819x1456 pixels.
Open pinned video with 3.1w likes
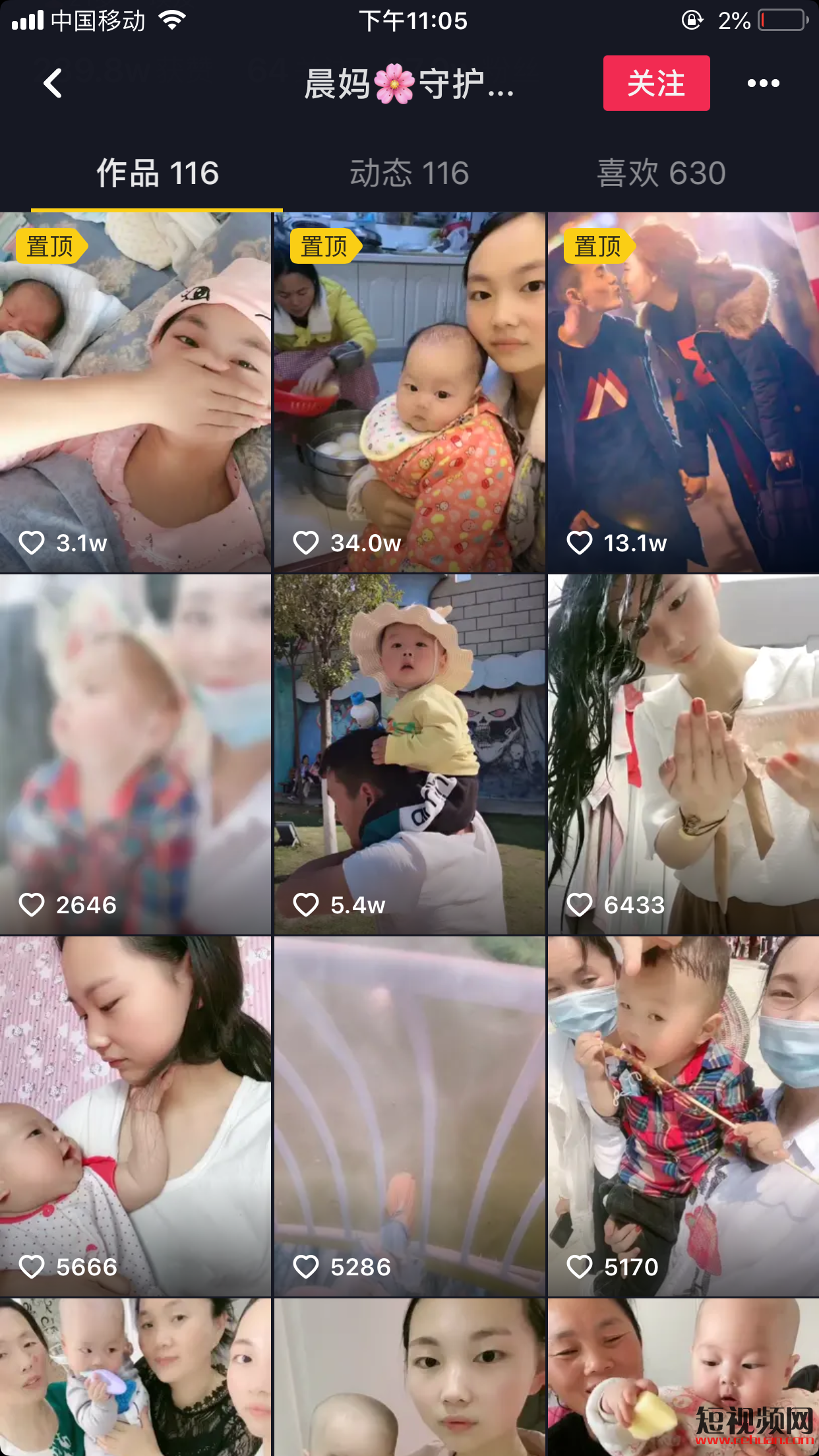click(x=135, y=392)
